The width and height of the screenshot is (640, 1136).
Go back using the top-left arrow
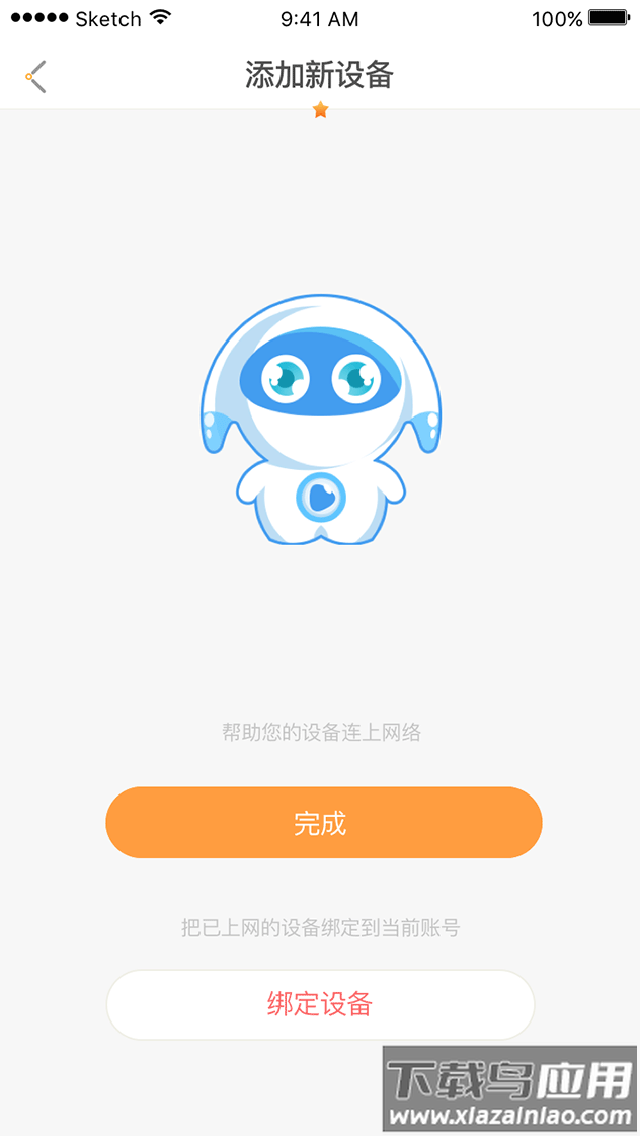tap(37, 77)
